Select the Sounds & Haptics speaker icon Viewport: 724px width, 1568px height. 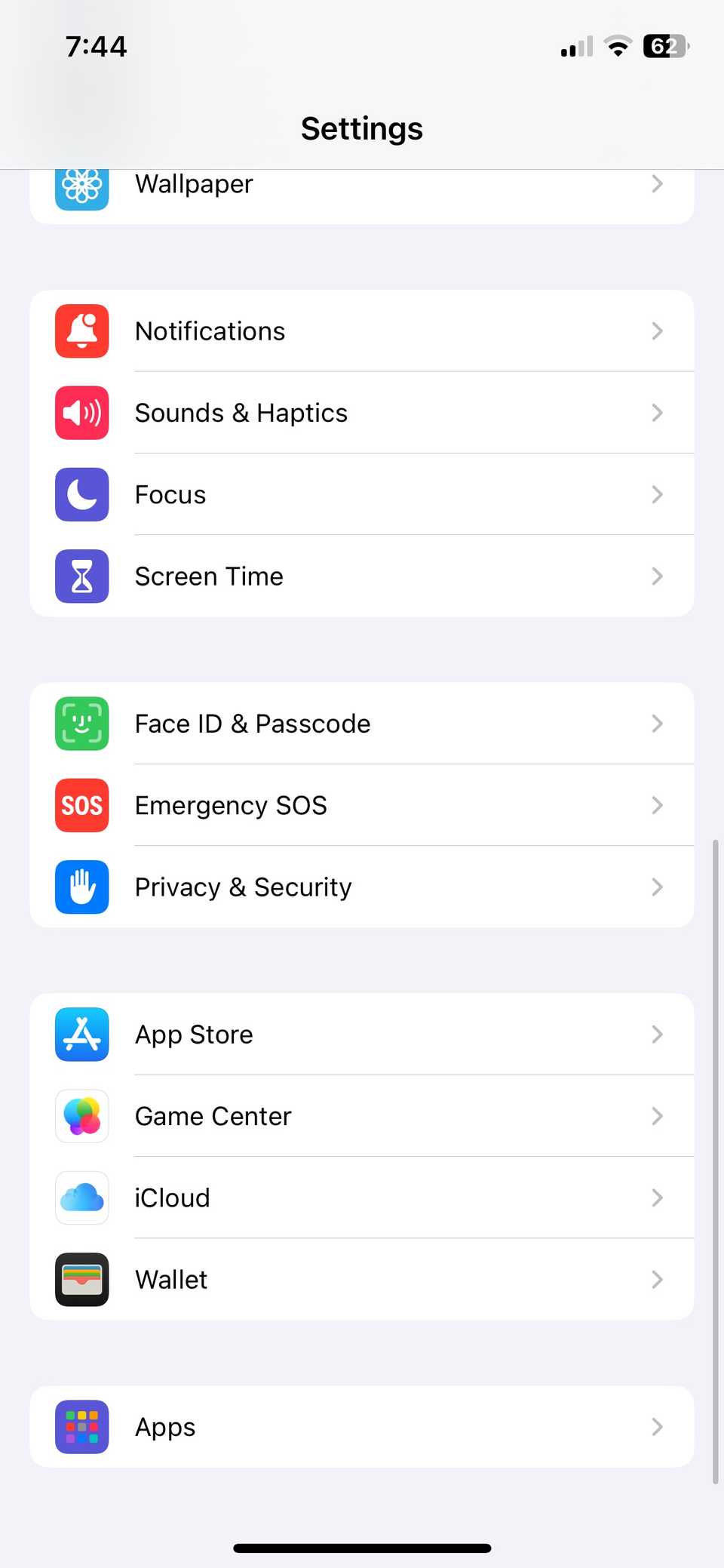81,413
